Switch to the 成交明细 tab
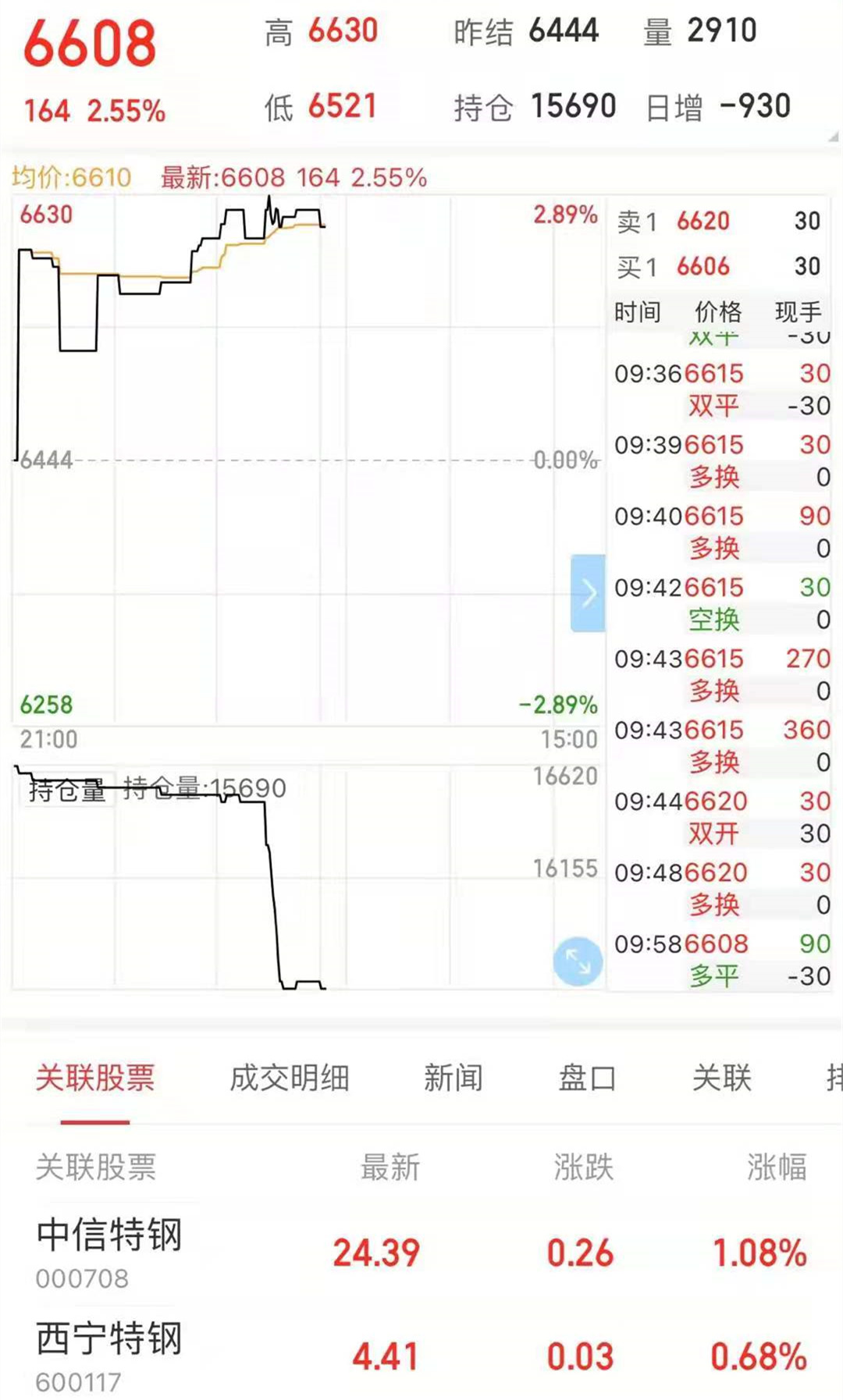The height and width of the screenshot is (1400, 843). 289,1078
